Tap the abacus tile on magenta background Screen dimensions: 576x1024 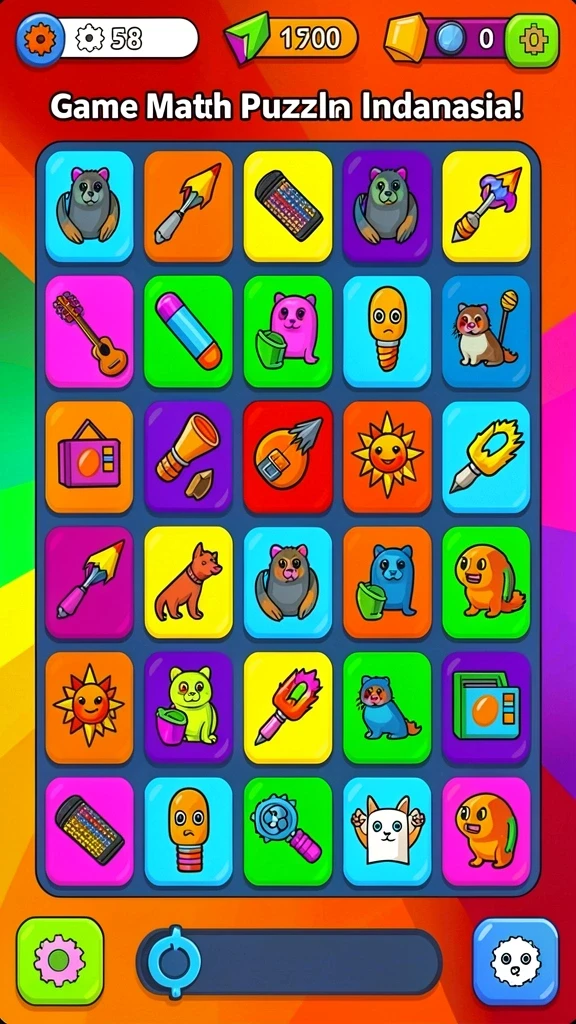(89, 831)
